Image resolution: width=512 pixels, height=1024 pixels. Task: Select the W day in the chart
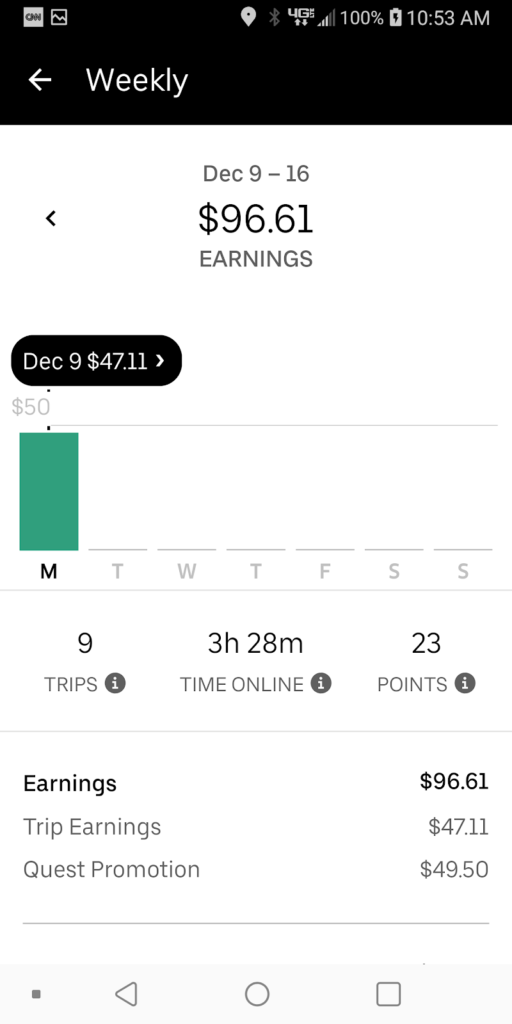coord(187,571)
